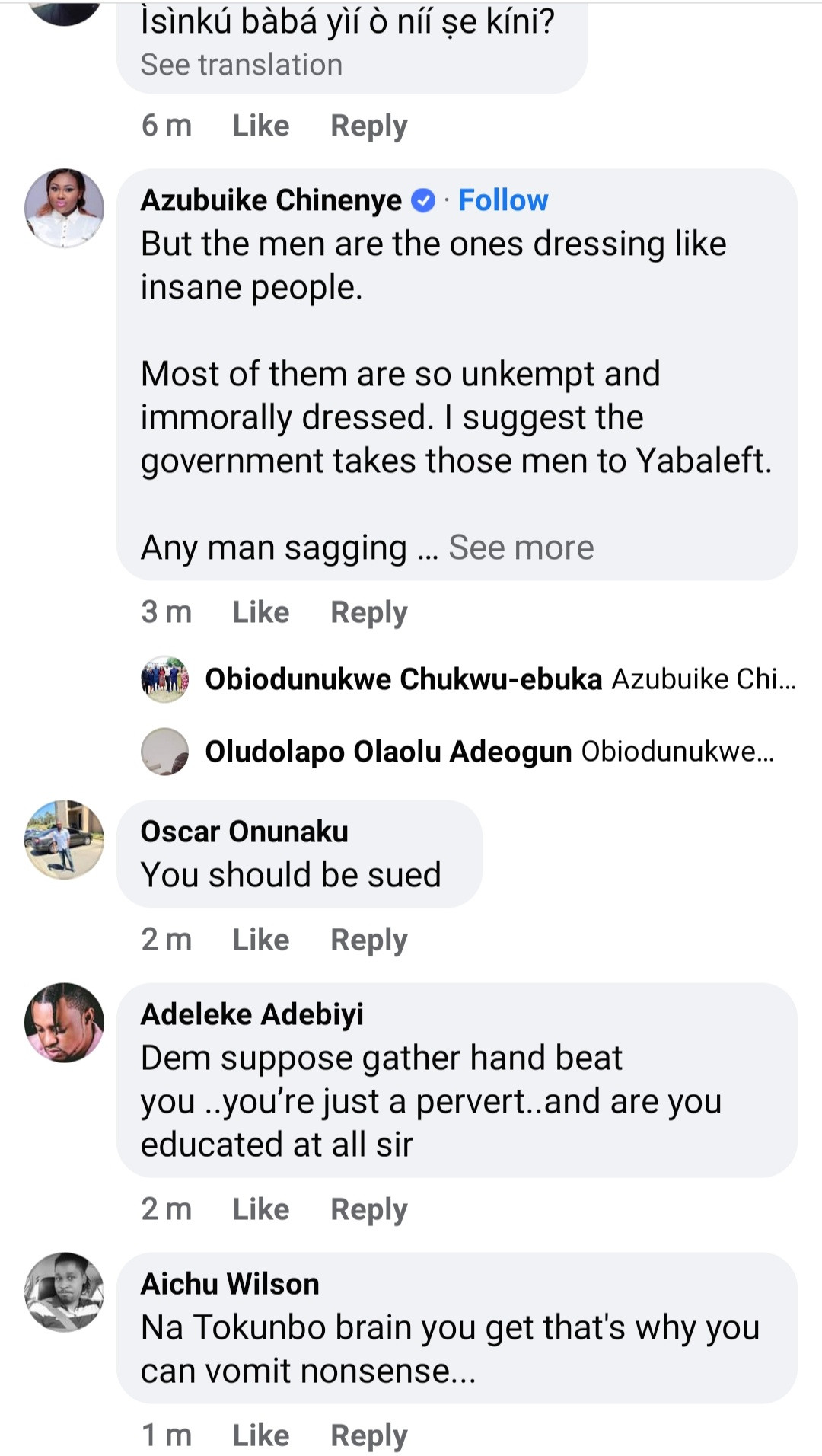Open Aichu Wilson's profile picture
822x1456 pixels.
click(65, 1292)
